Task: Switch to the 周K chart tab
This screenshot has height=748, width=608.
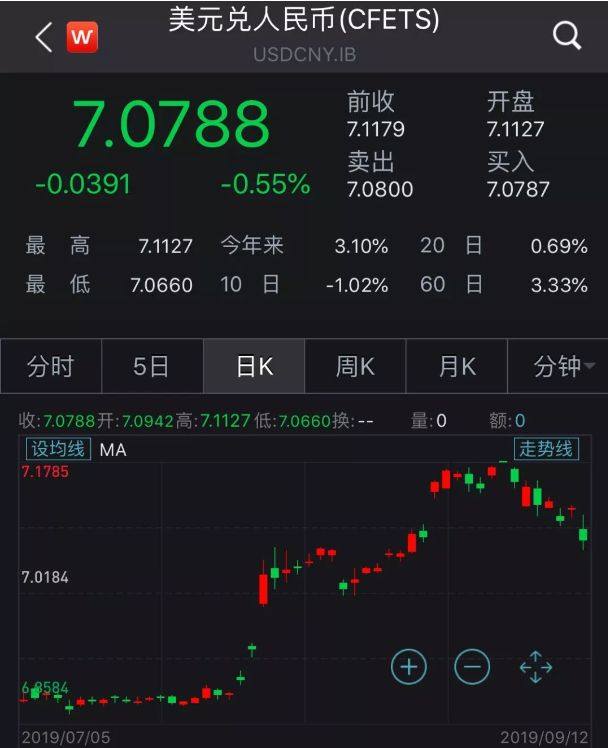Action: tap(355, 367)
